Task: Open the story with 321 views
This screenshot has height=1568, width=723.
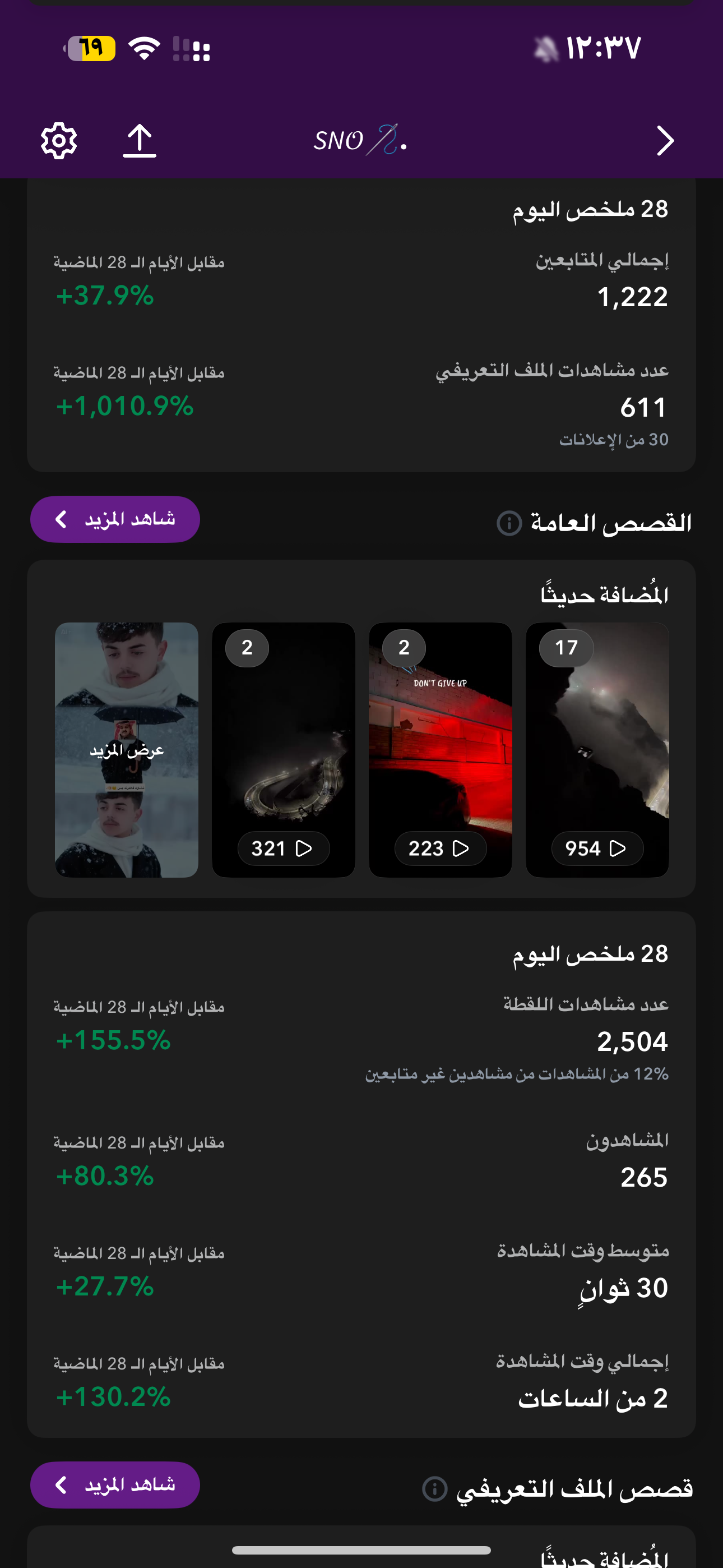Action: coord(283,749)
